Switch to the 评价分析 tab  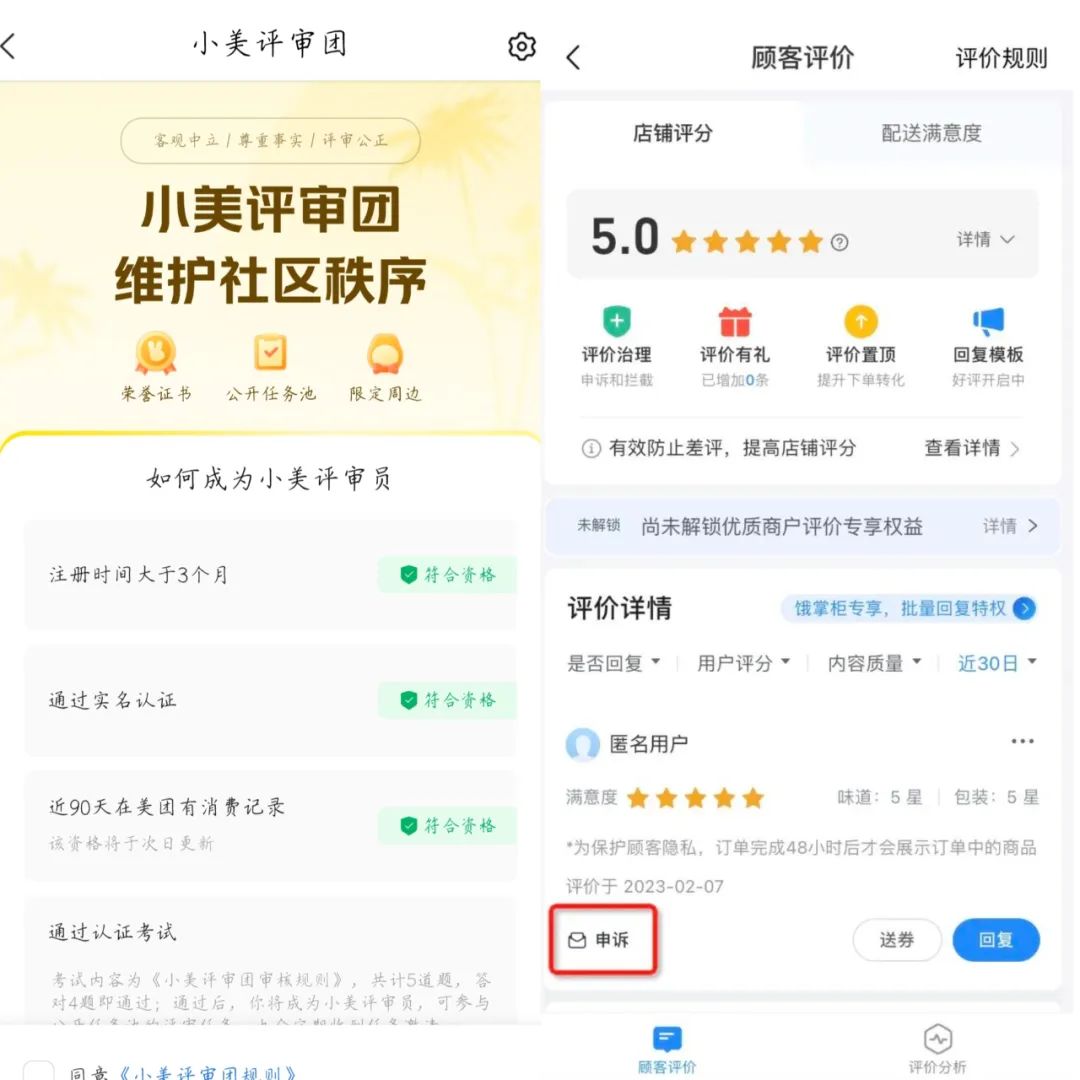pyautogui.click(x=937, y=1048)
